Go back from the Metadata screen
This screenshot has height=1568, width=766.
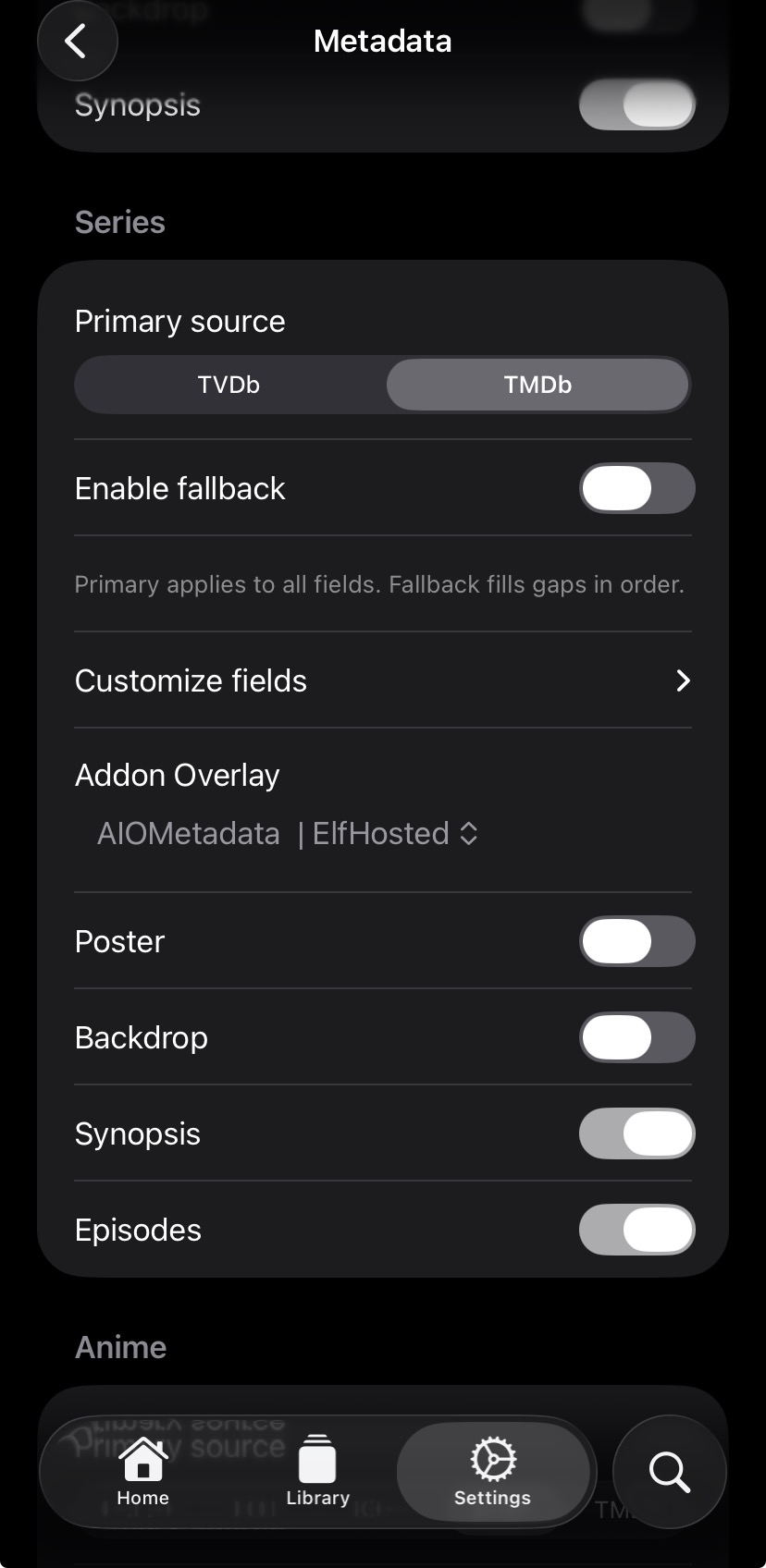(x=77, y=42)
